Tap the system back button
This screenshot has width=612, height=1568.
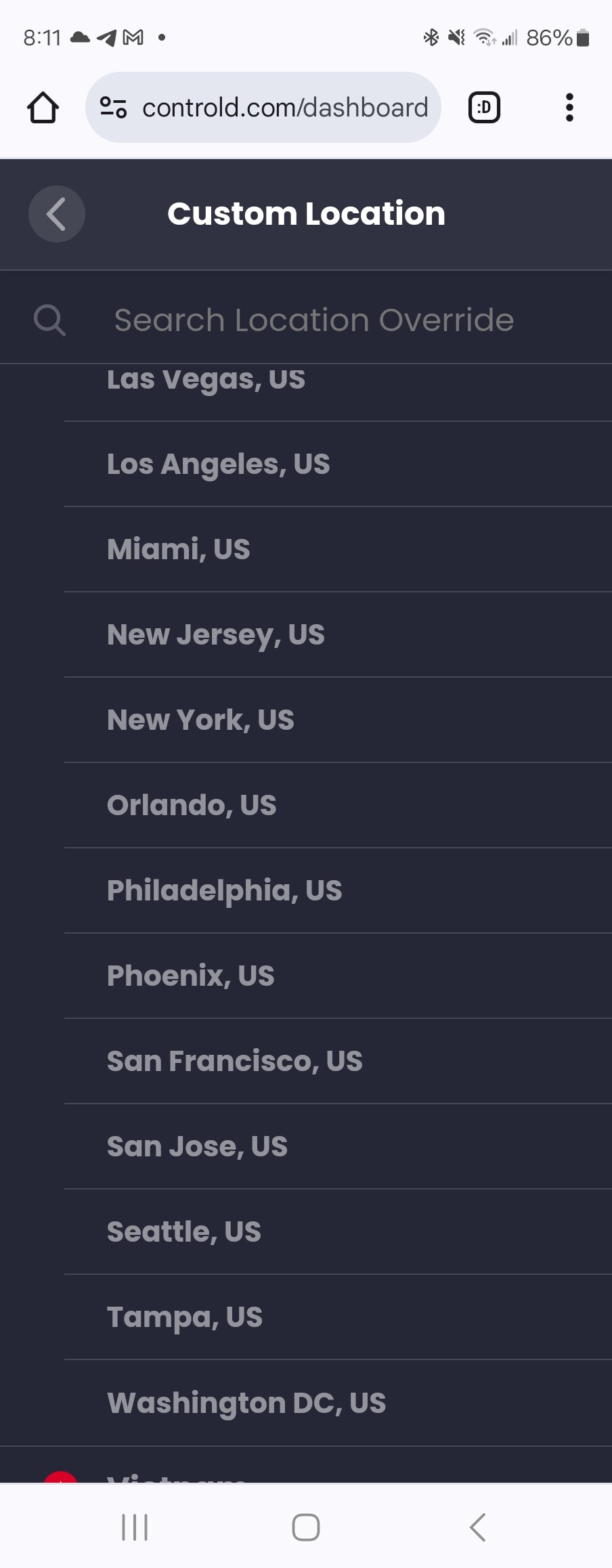[477, 1527]
